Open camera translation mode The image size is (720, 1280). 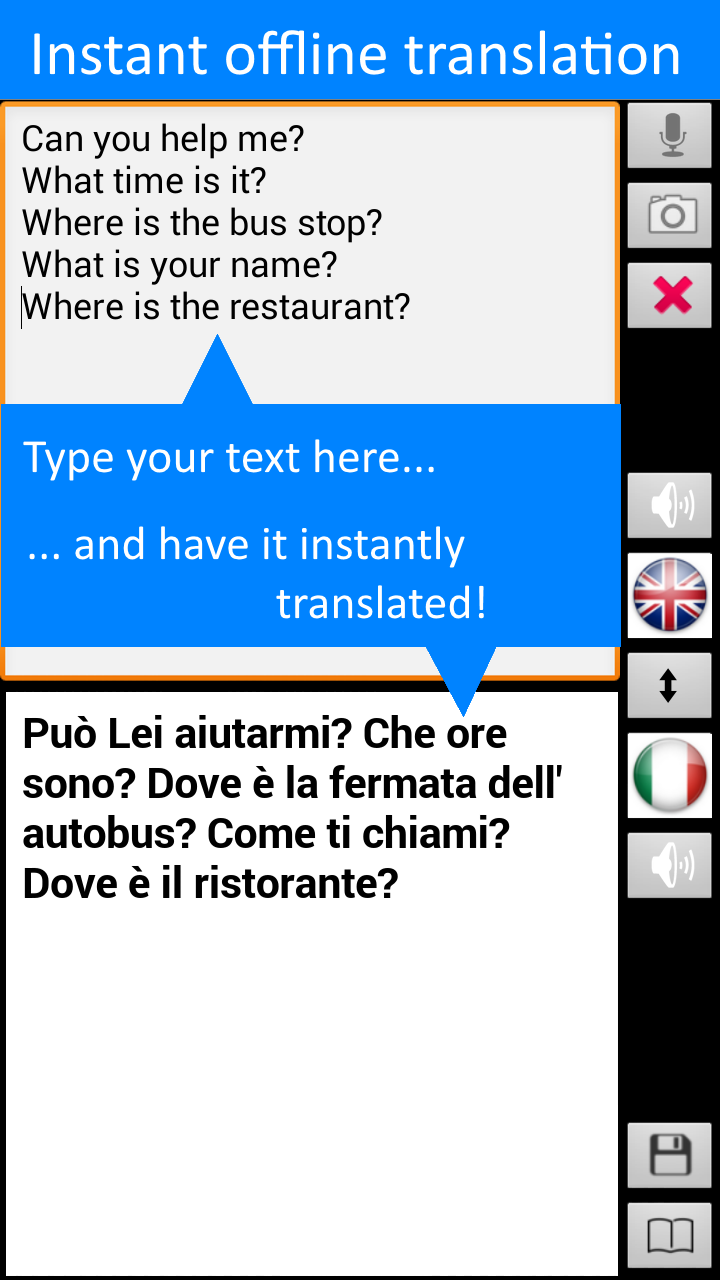pos(668,215)
